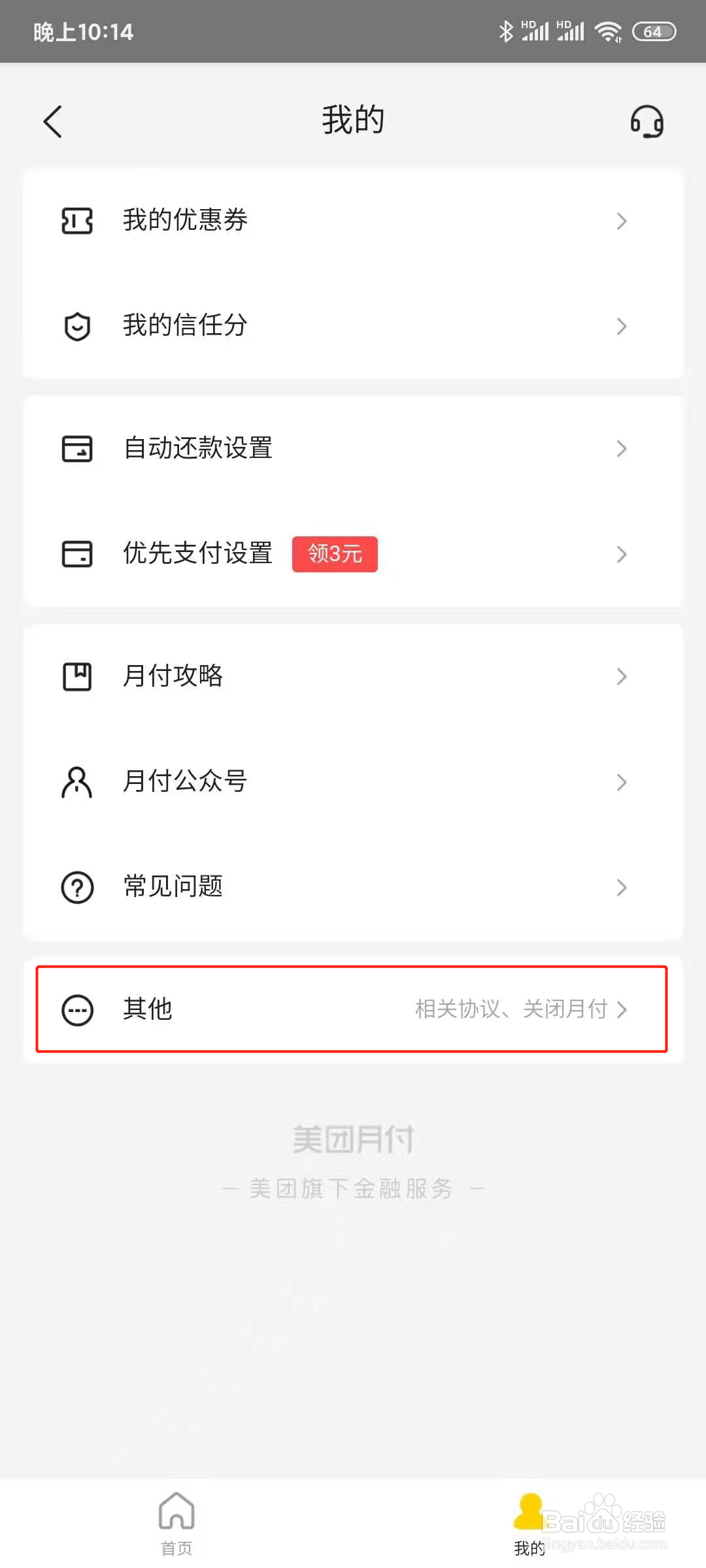Expand the 自动还款设置 row chevron
The height and width of the screenshot is (1568, 706).
622,449
